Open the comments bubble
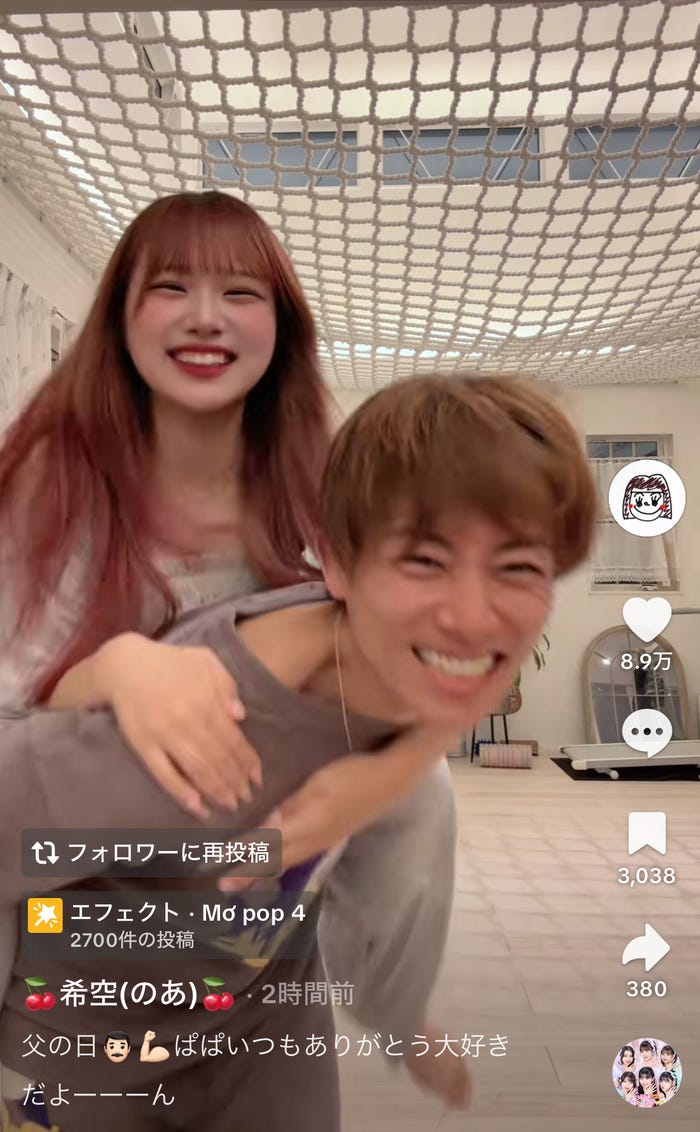This screenshot has height=1132, width=700. tap(646, 733)
